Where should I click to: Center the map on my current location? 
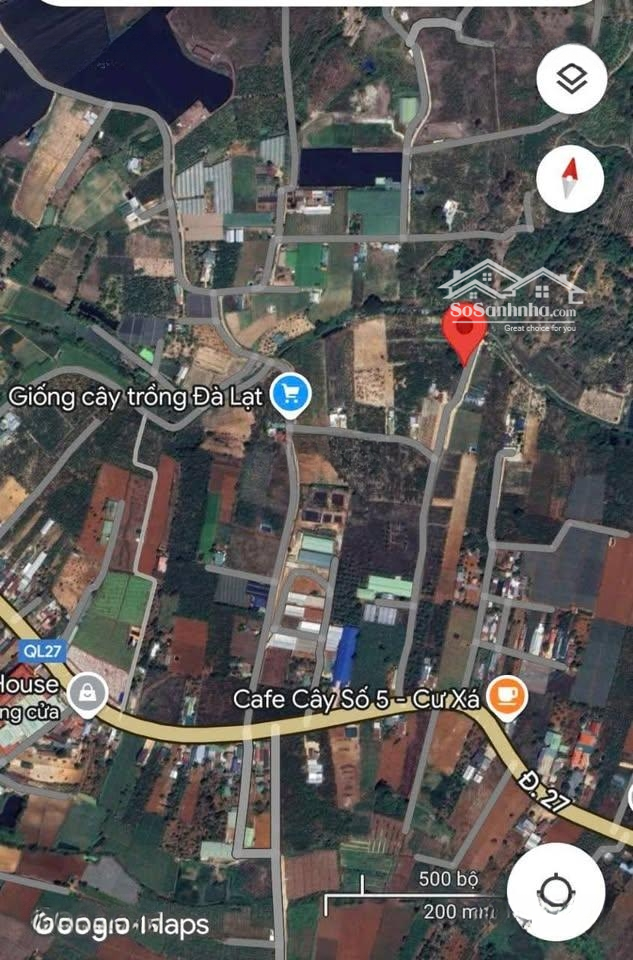point(555,891)
